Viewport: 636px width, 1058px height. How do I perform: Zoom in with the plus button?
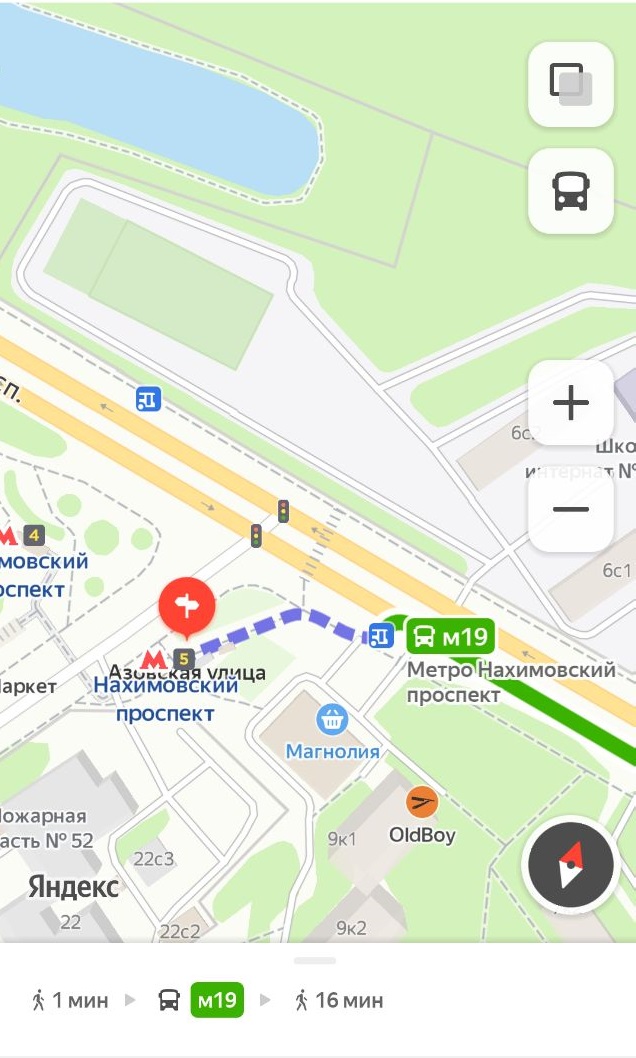[571, 403]
